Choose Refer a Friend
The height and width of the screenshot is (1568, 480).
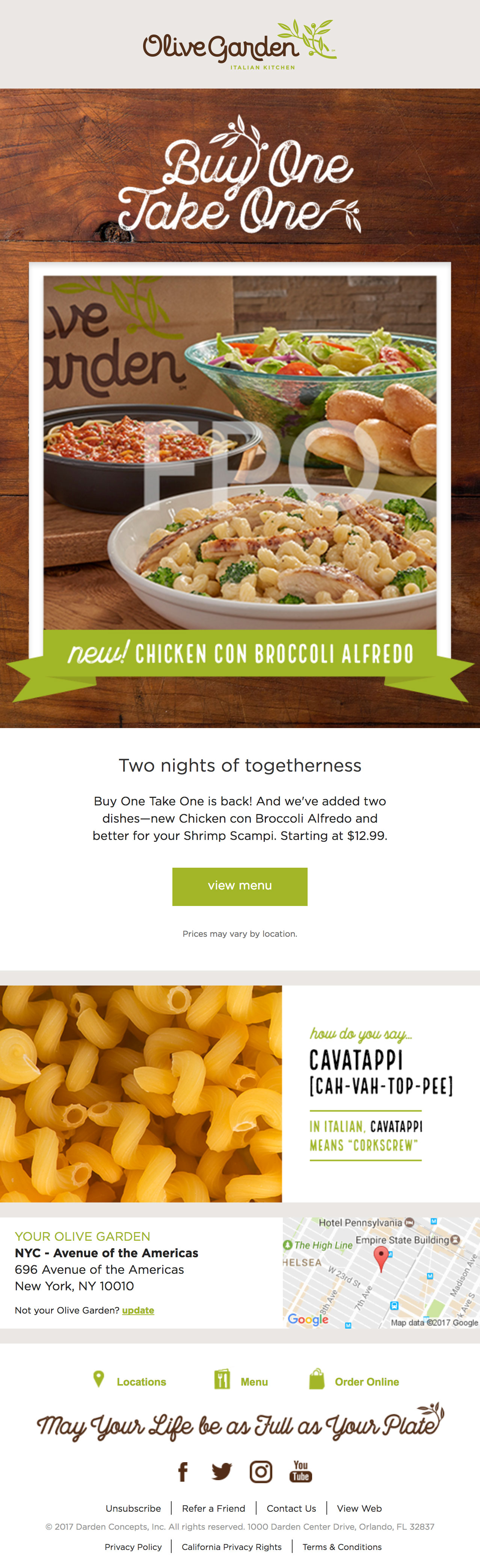click(213, 1508)
